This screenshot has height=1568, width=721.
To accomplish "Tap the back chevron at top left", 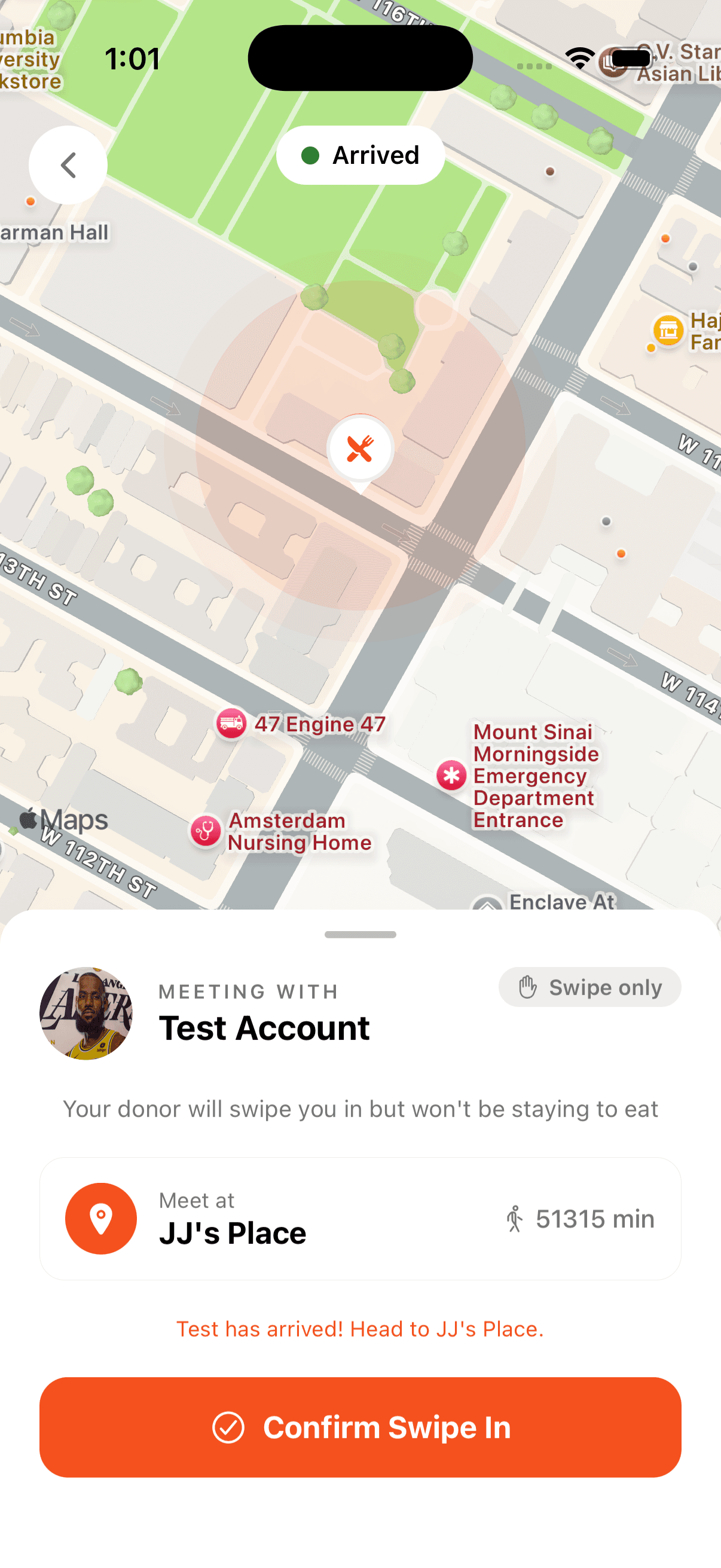I will [x=68, y=166].
